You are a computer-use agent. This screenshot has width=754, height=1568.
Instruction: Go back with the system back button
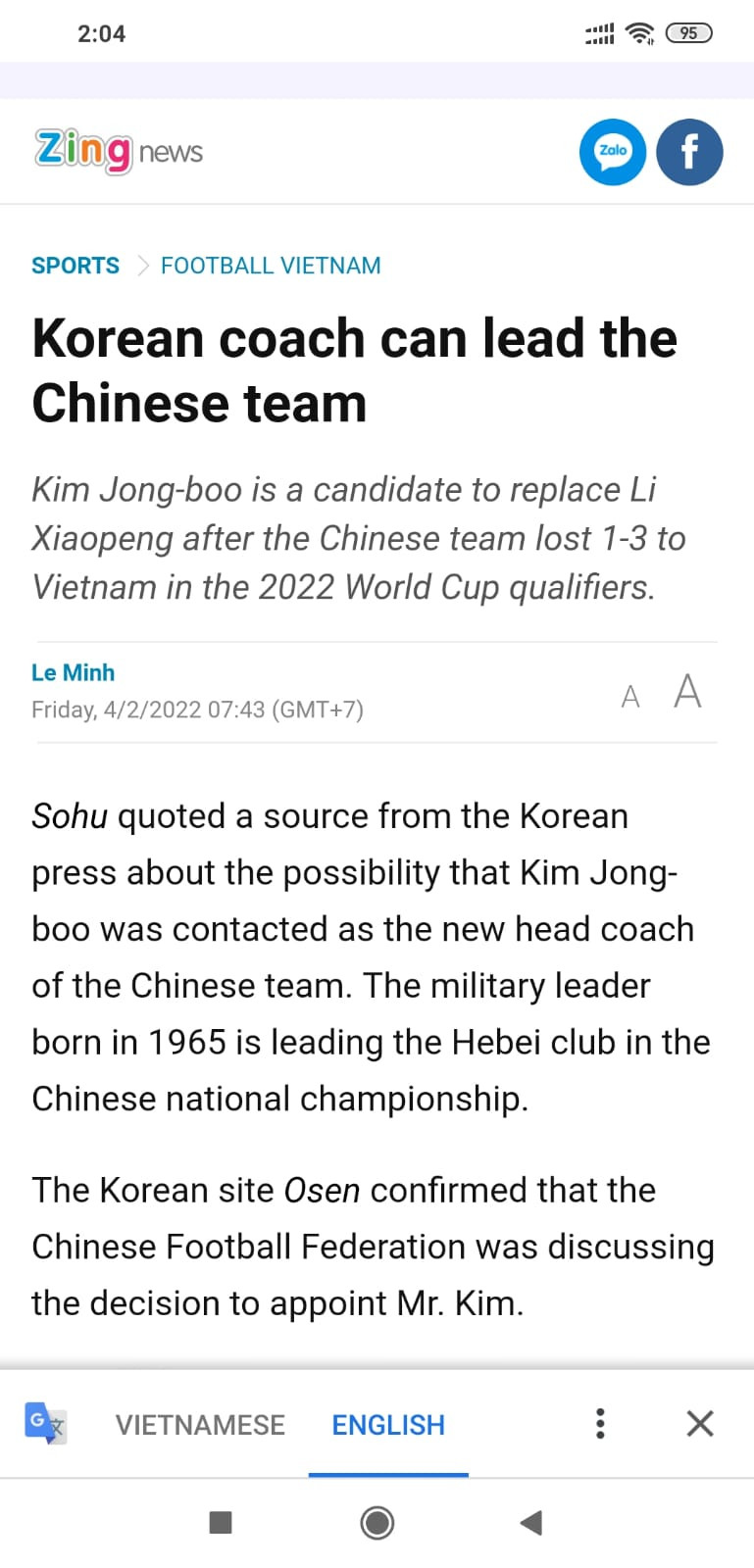click(x=530, y=1522)
